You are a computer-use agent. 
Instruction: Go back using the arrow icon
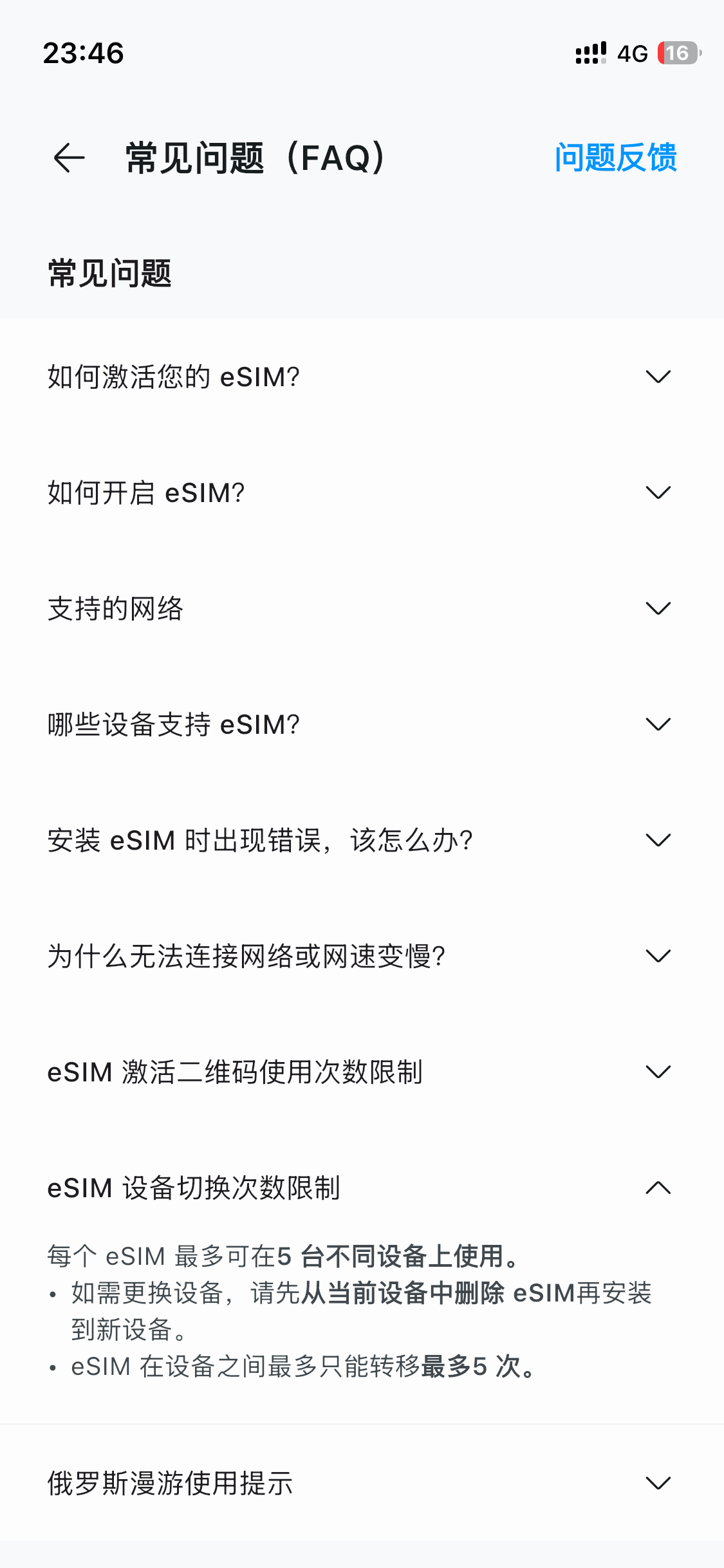click(69, 158)
